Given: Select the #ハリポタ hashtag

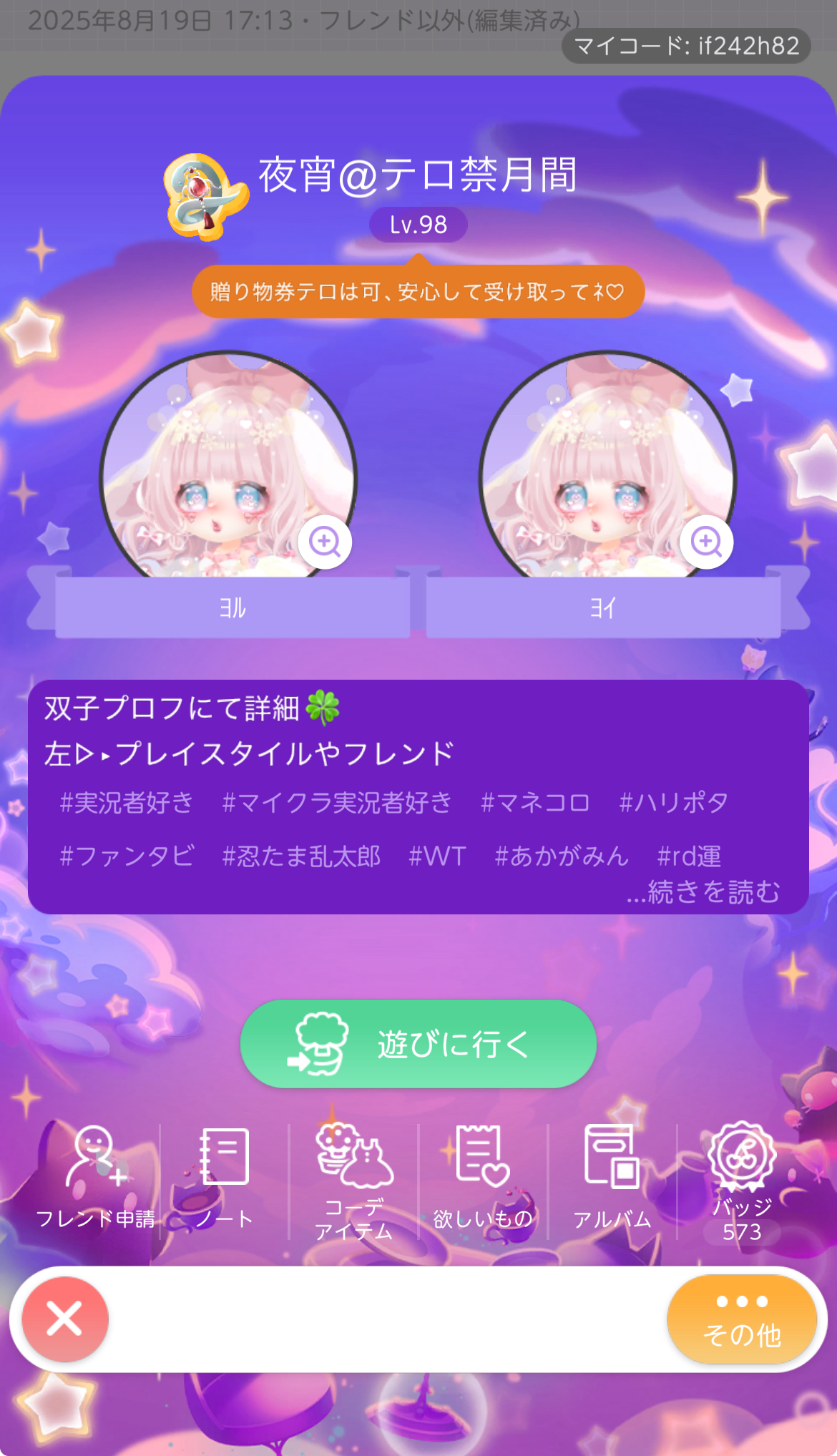Looking at the screenshot, I should pos(673,803).
